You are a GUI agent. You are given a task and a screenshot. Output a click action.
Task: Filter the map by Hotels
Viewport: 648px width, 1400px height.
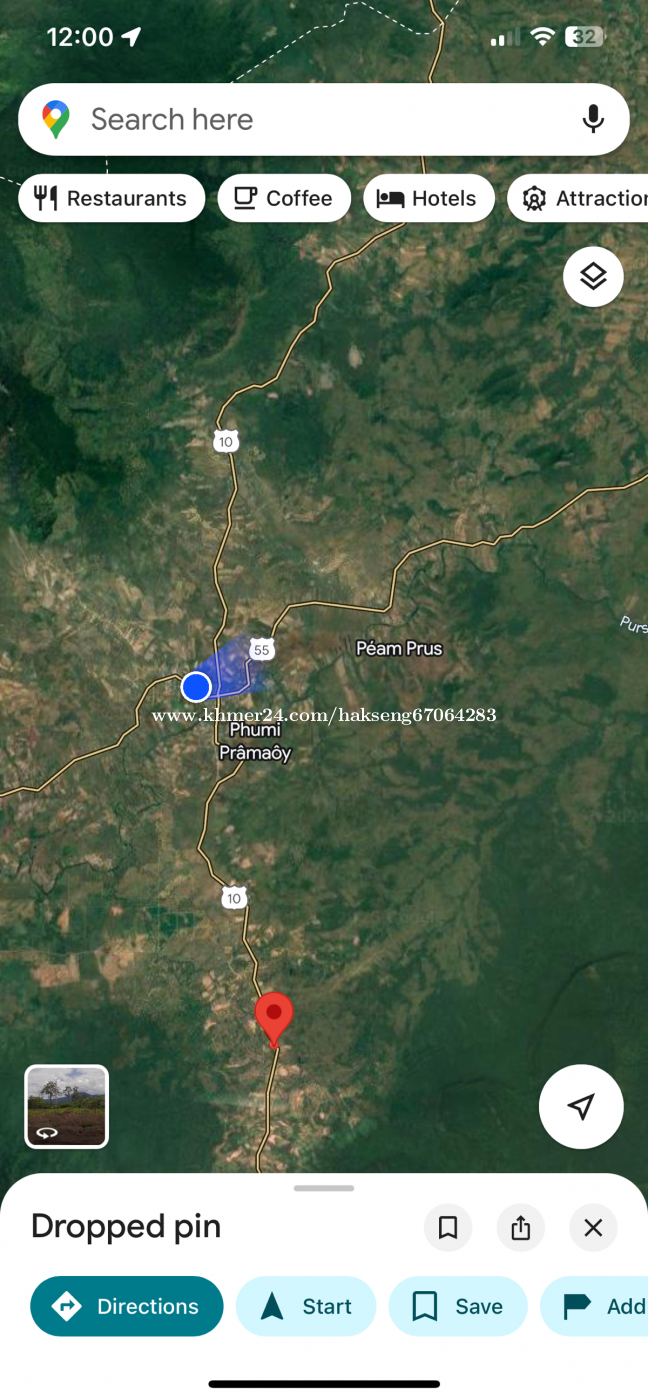tap(428, 198)
